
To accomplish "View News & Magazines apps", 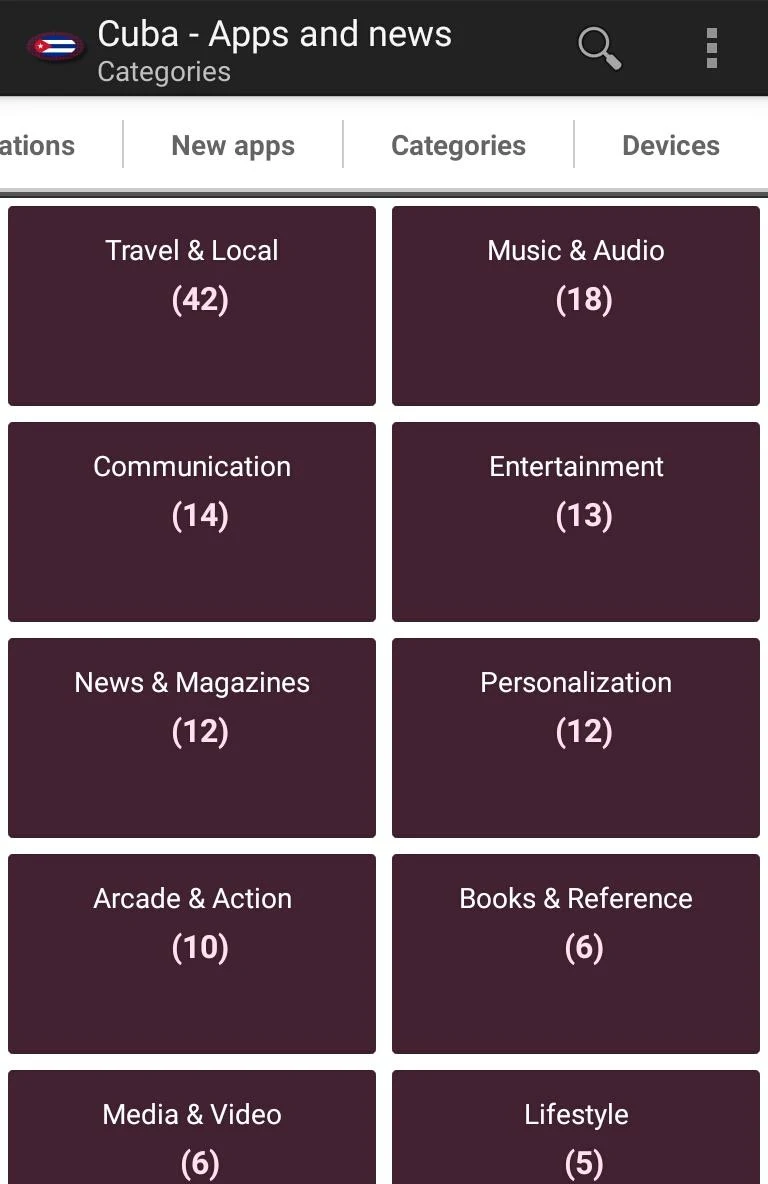I will (x=191, y=737).
